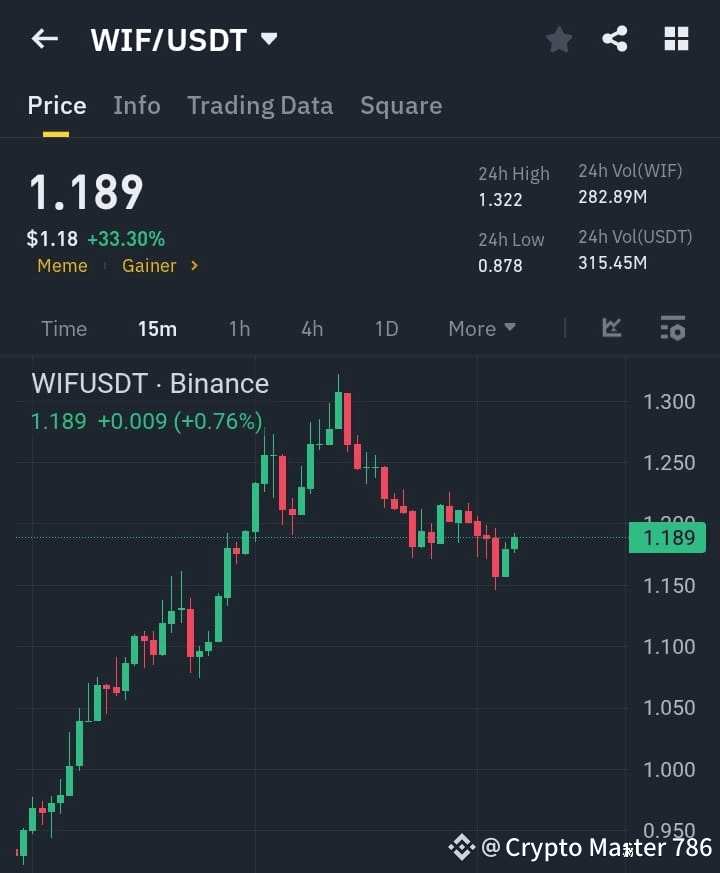Select the Gainer arrow link icon
Image resolution: width=720 pixels, height=873 pixels.
point(193,266)
